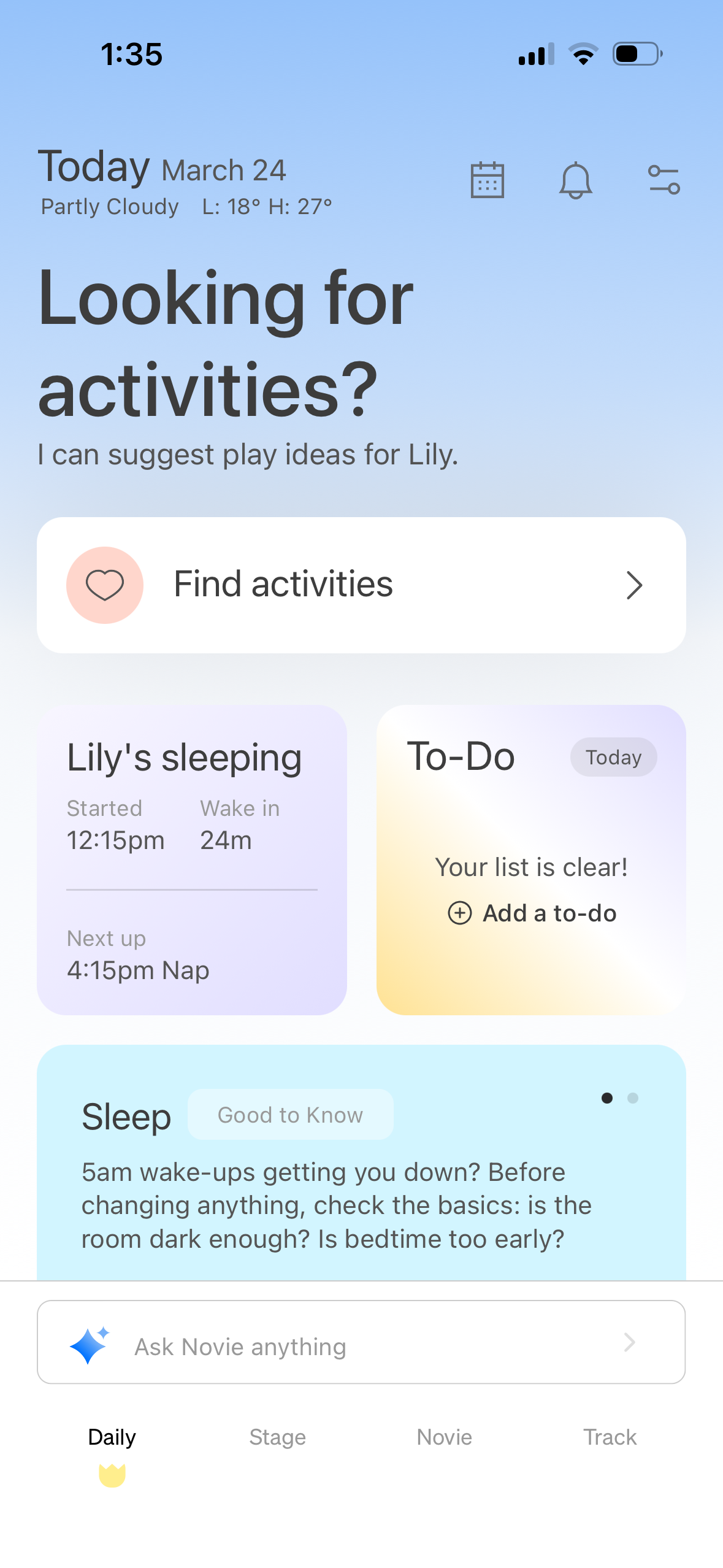Open notifications via the bell icon

(x=575, y=180)
